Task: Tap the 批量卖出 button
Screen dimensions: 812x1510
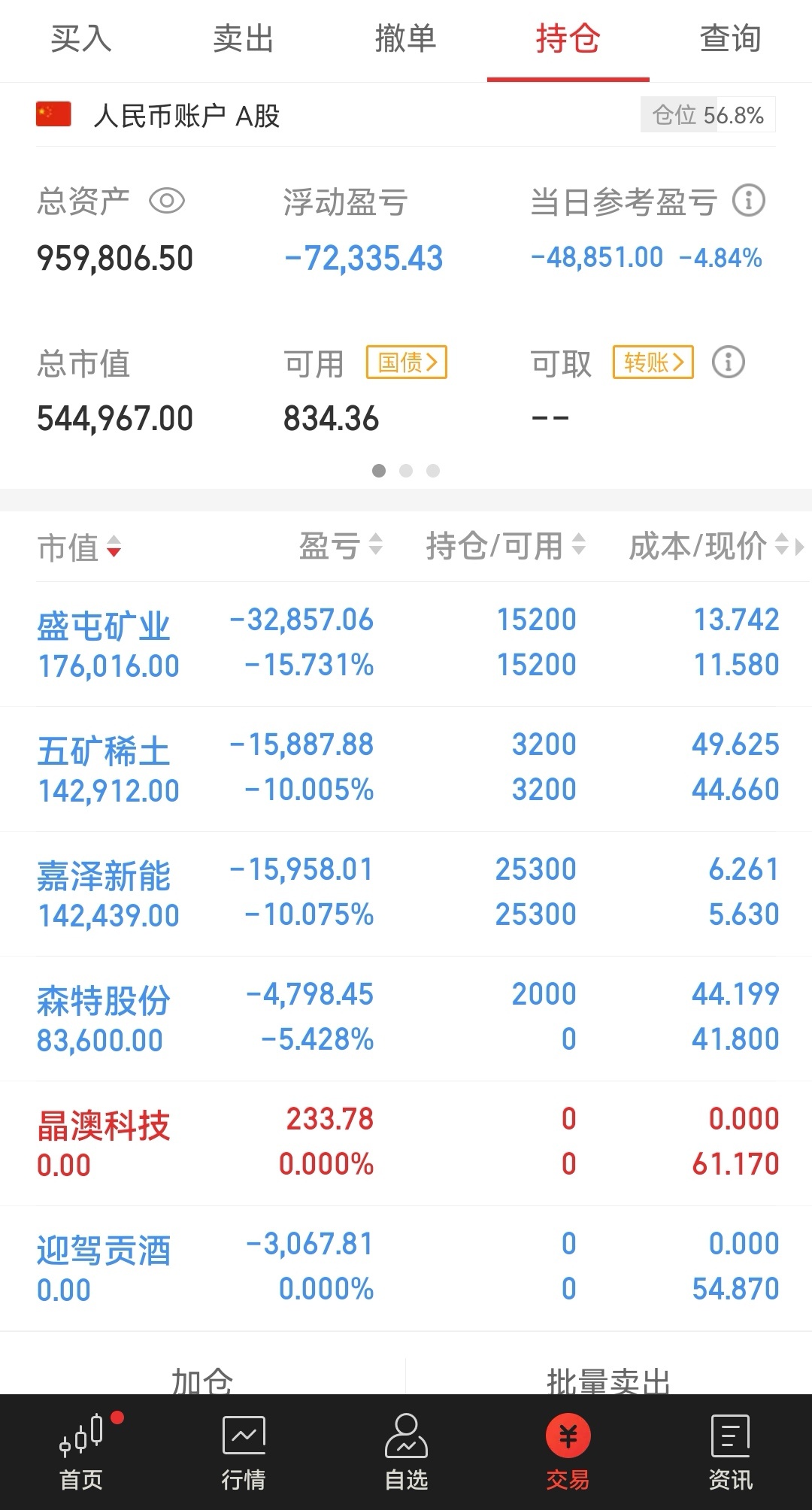Action: [609, 1378]
